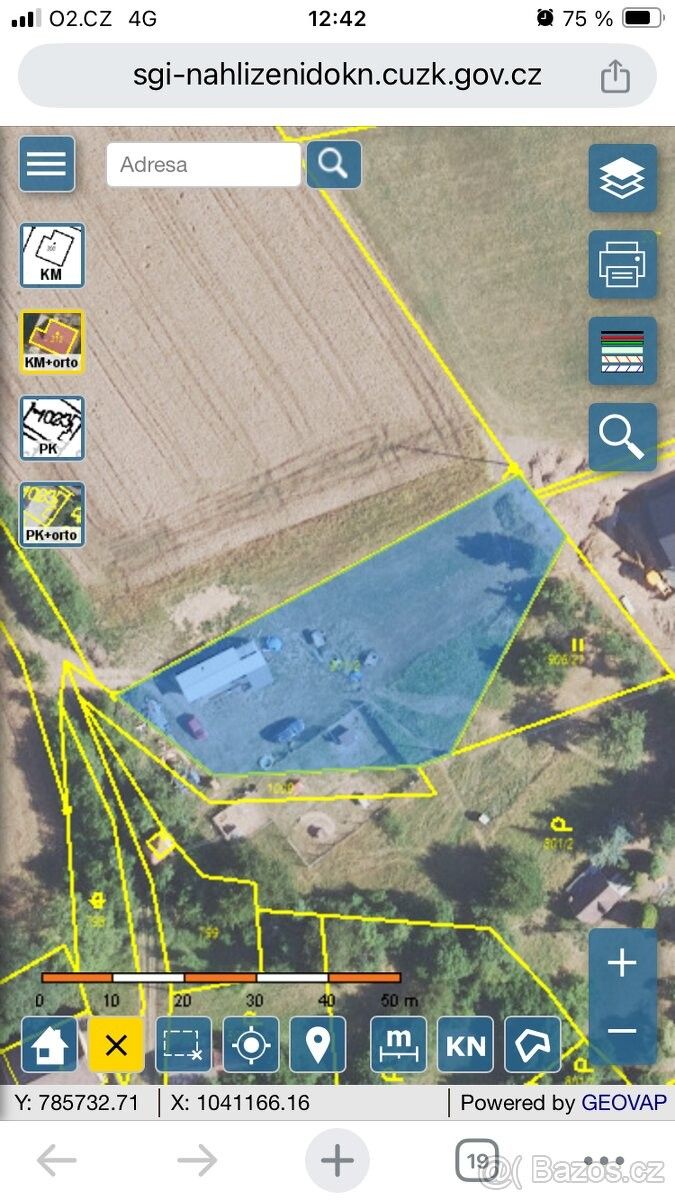
Task: Select the PK+orto map layer
Action: click(52, 514)
